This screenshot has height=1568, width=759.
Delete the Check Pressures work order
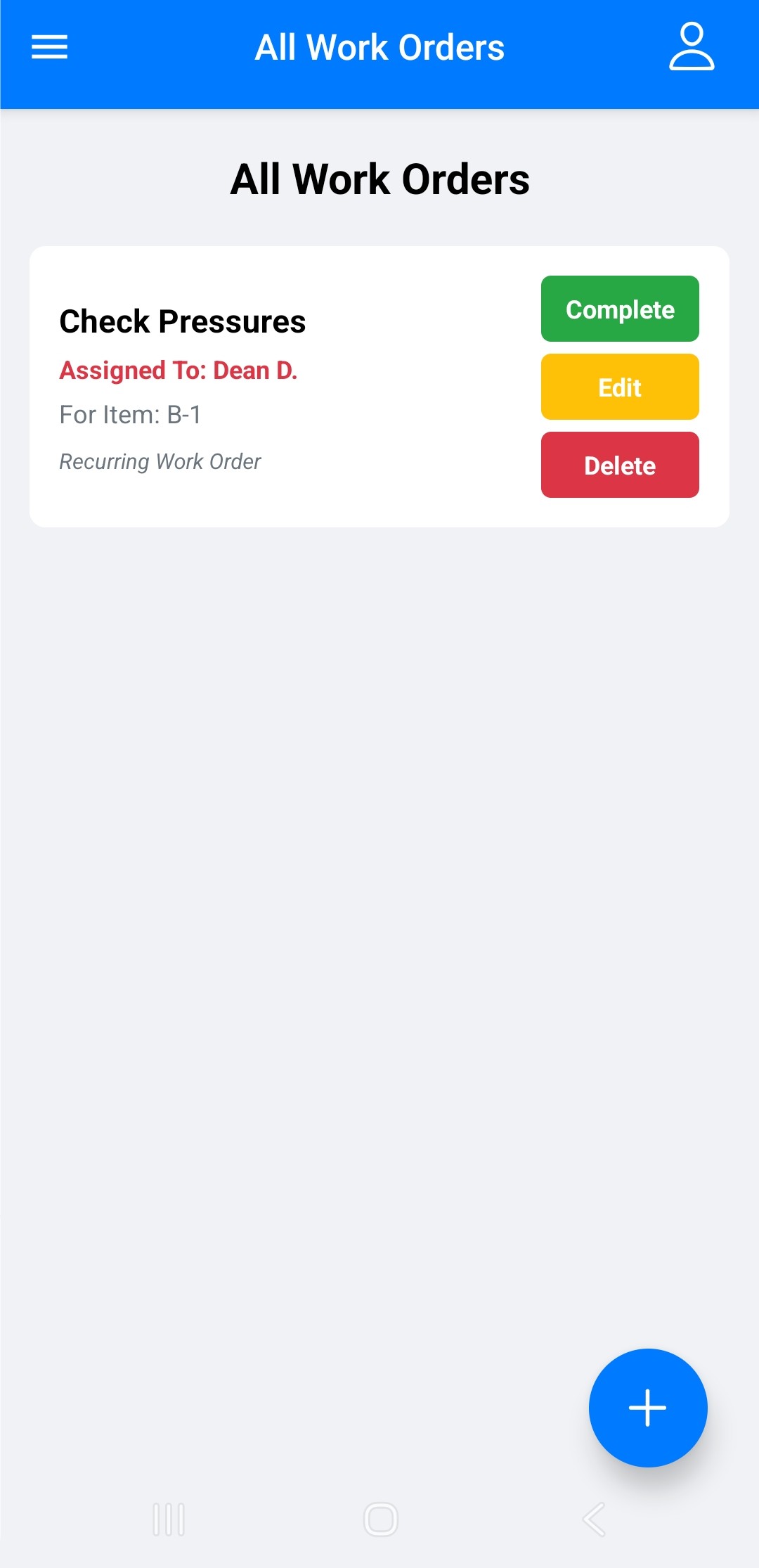click(619, 465)
